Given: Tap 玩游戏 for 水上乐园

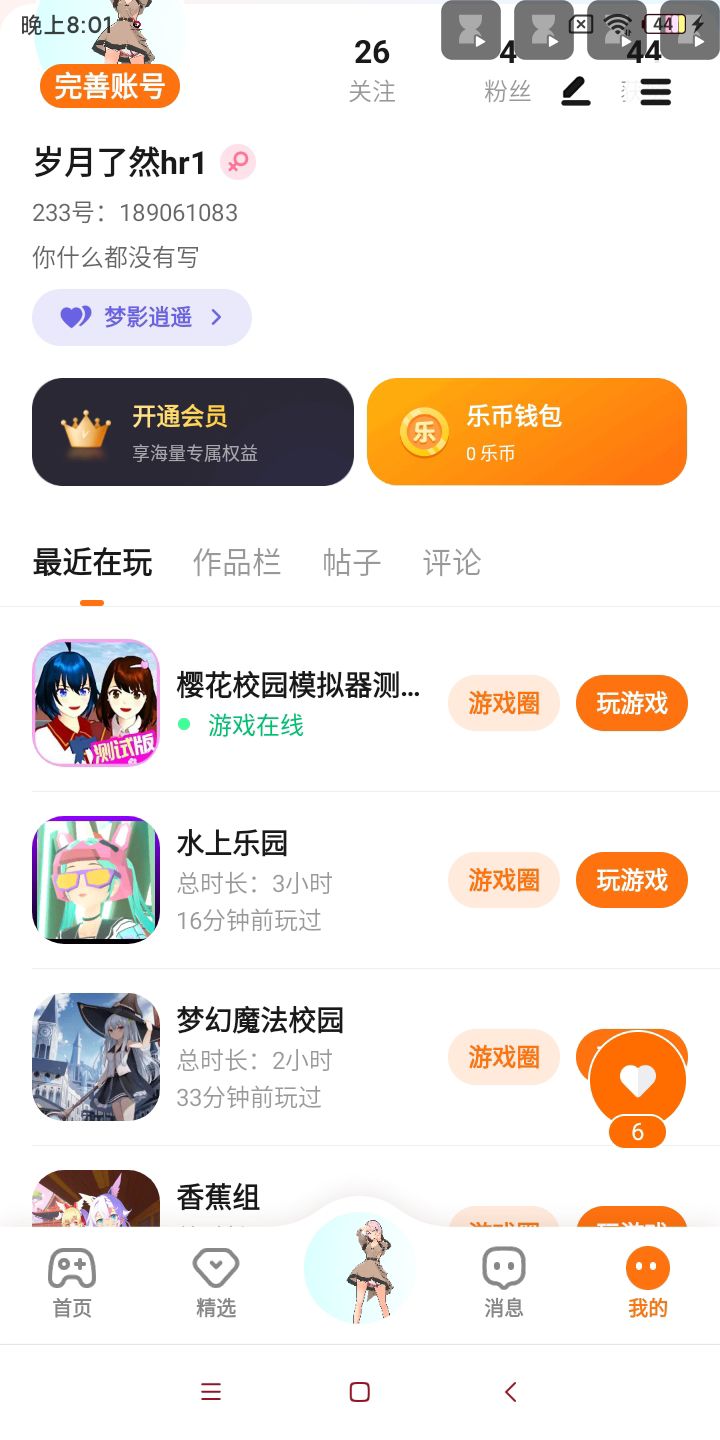Looking at the screenshot, I should coord(632,880).
